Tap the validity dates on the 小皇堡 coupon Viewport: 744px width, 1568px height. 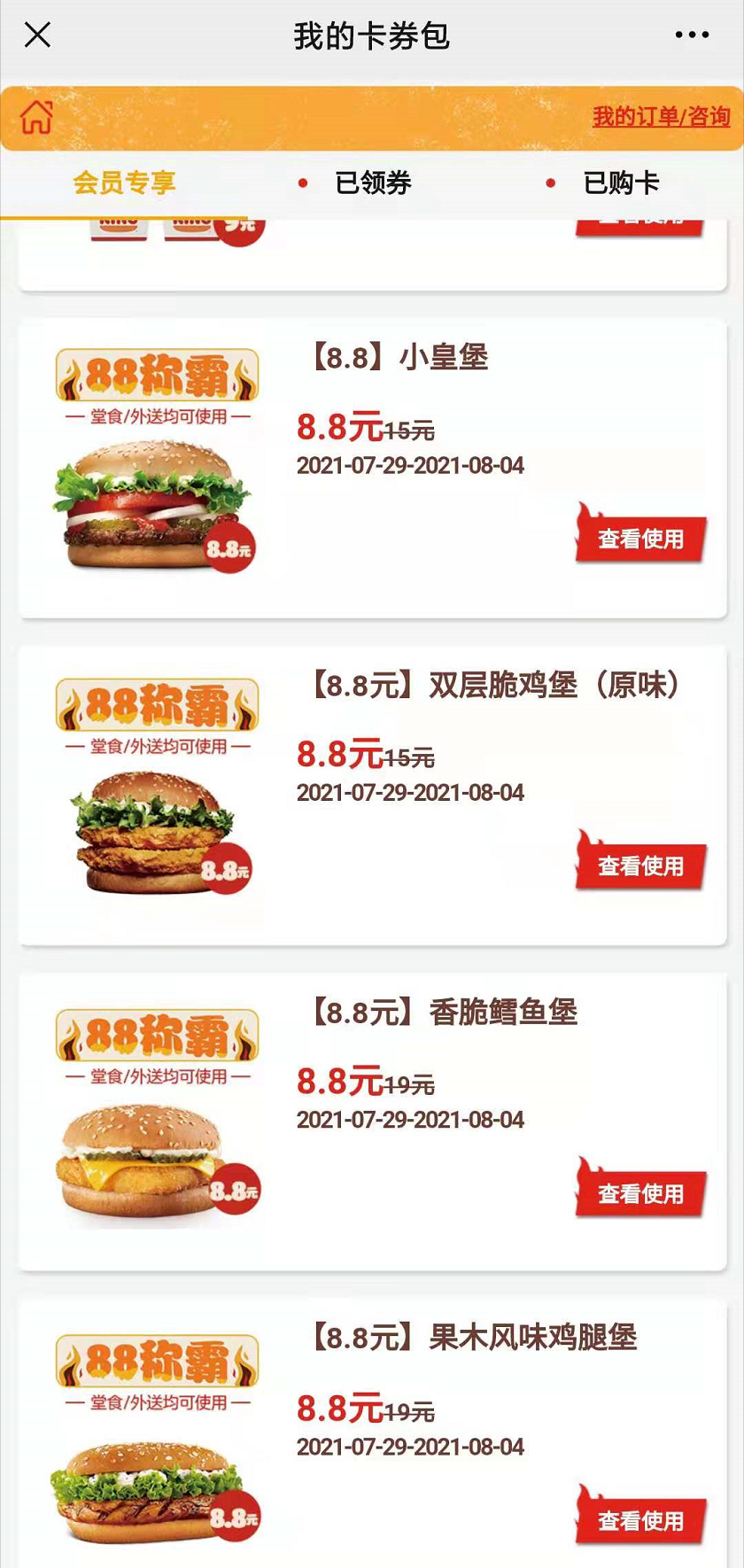click(x=410, y=465)
